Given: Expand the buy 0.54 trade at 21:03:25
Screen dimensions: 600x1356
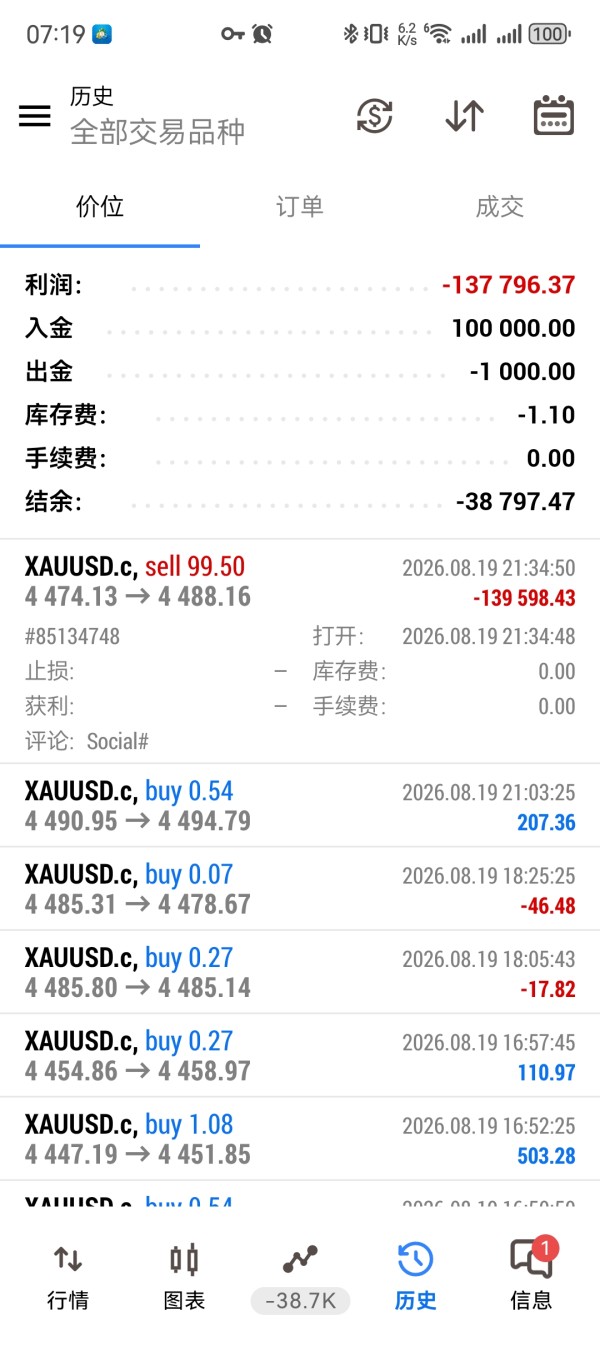Looking at the screenshot, I should click(300, 806).
